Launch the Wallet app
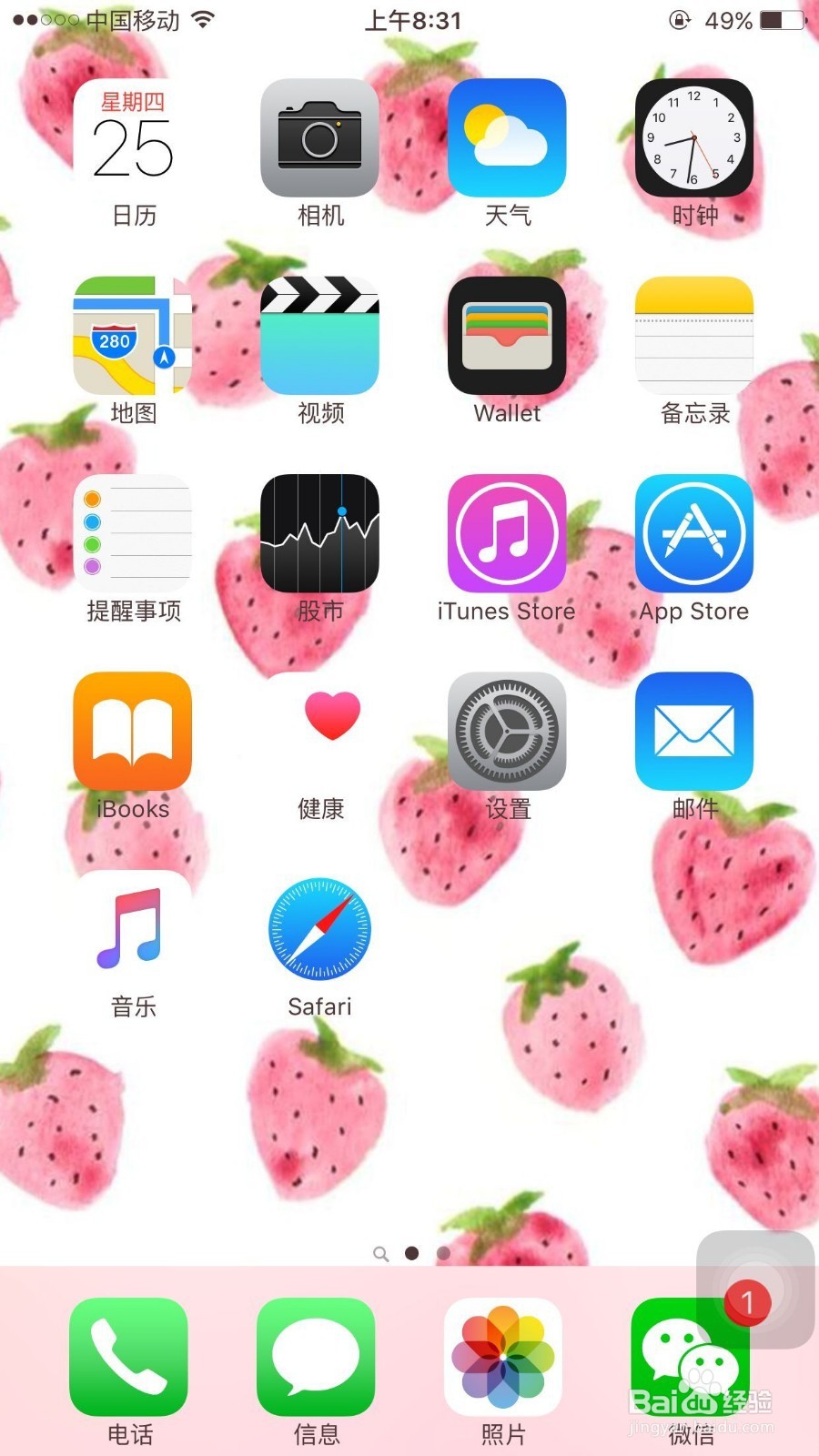Viewport: 819px width, 1456px height. point(506,335)
